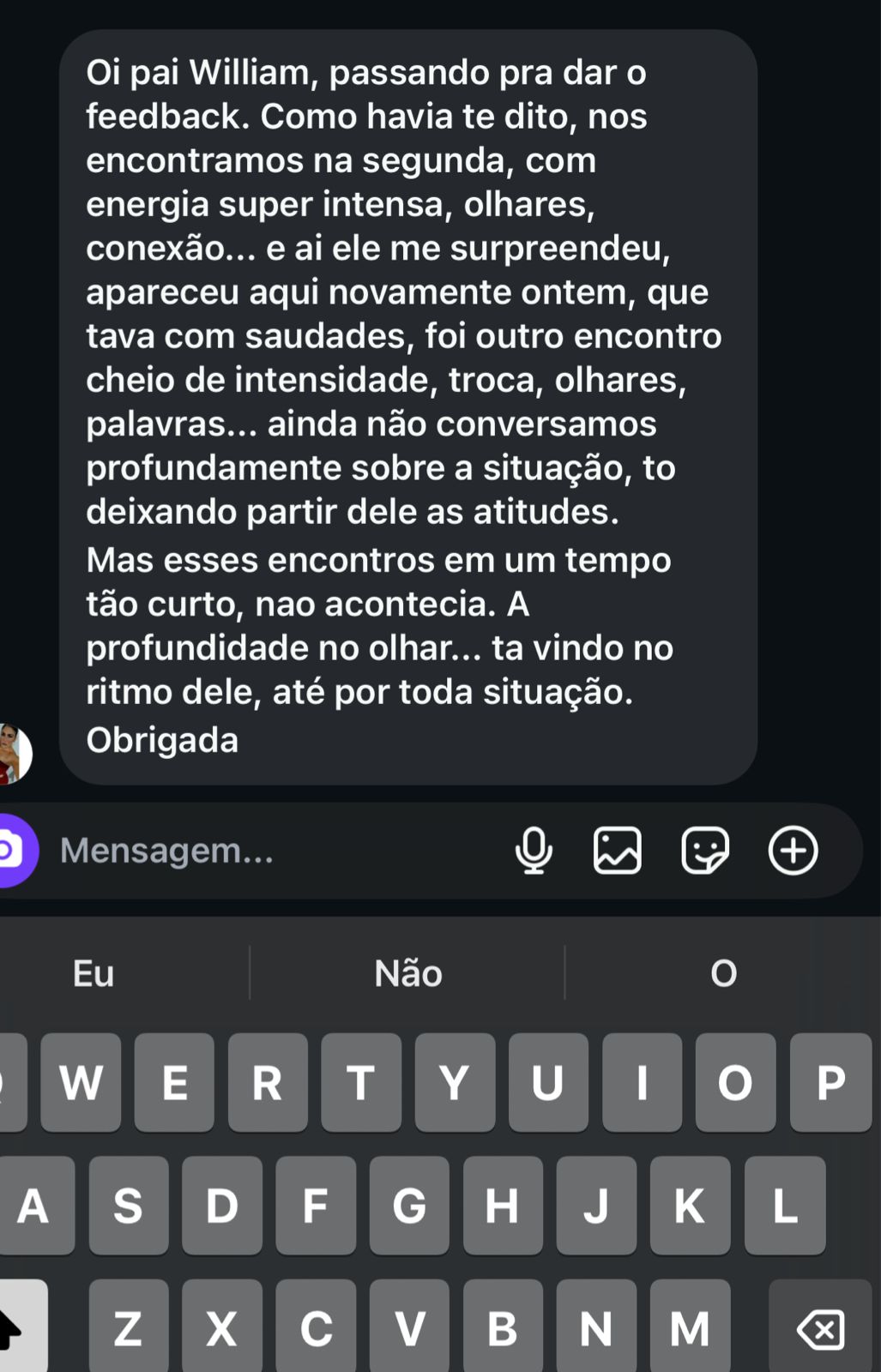The image size is (881, 1372).
Task: Select the "O" word suggestion
Action: click(723, 973)
